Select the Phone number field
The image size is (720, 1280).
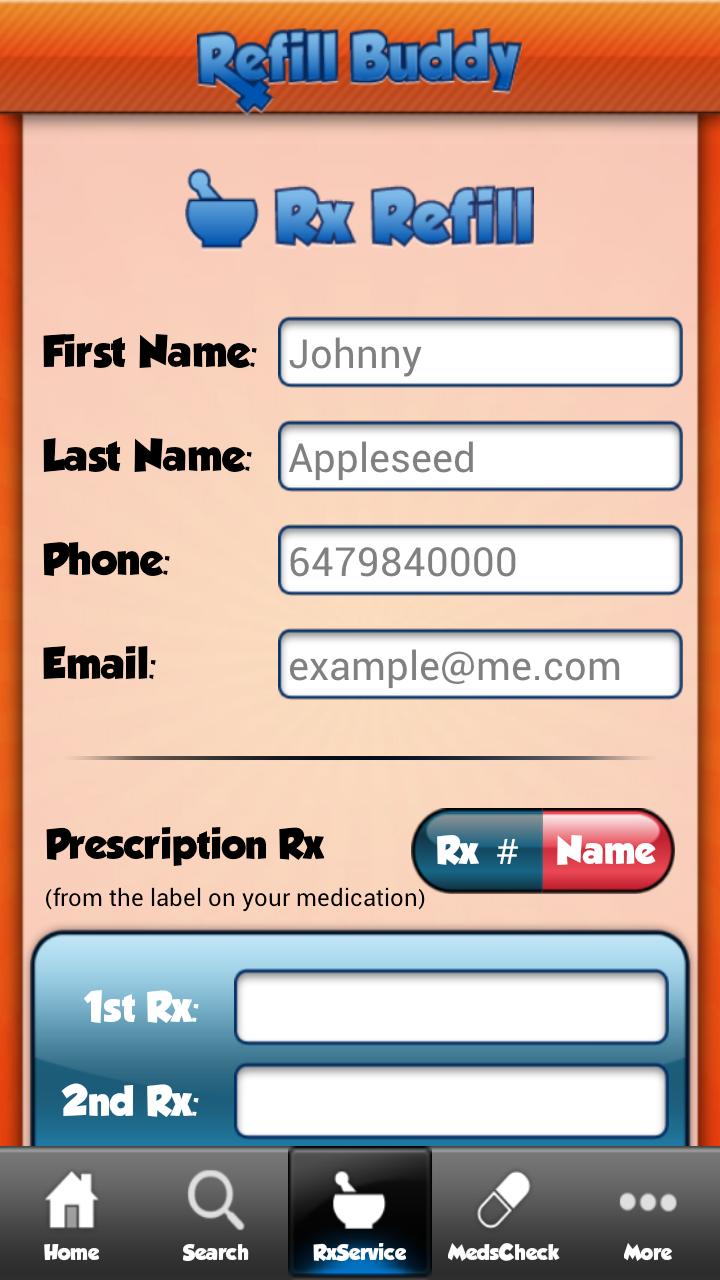[480, 561]
